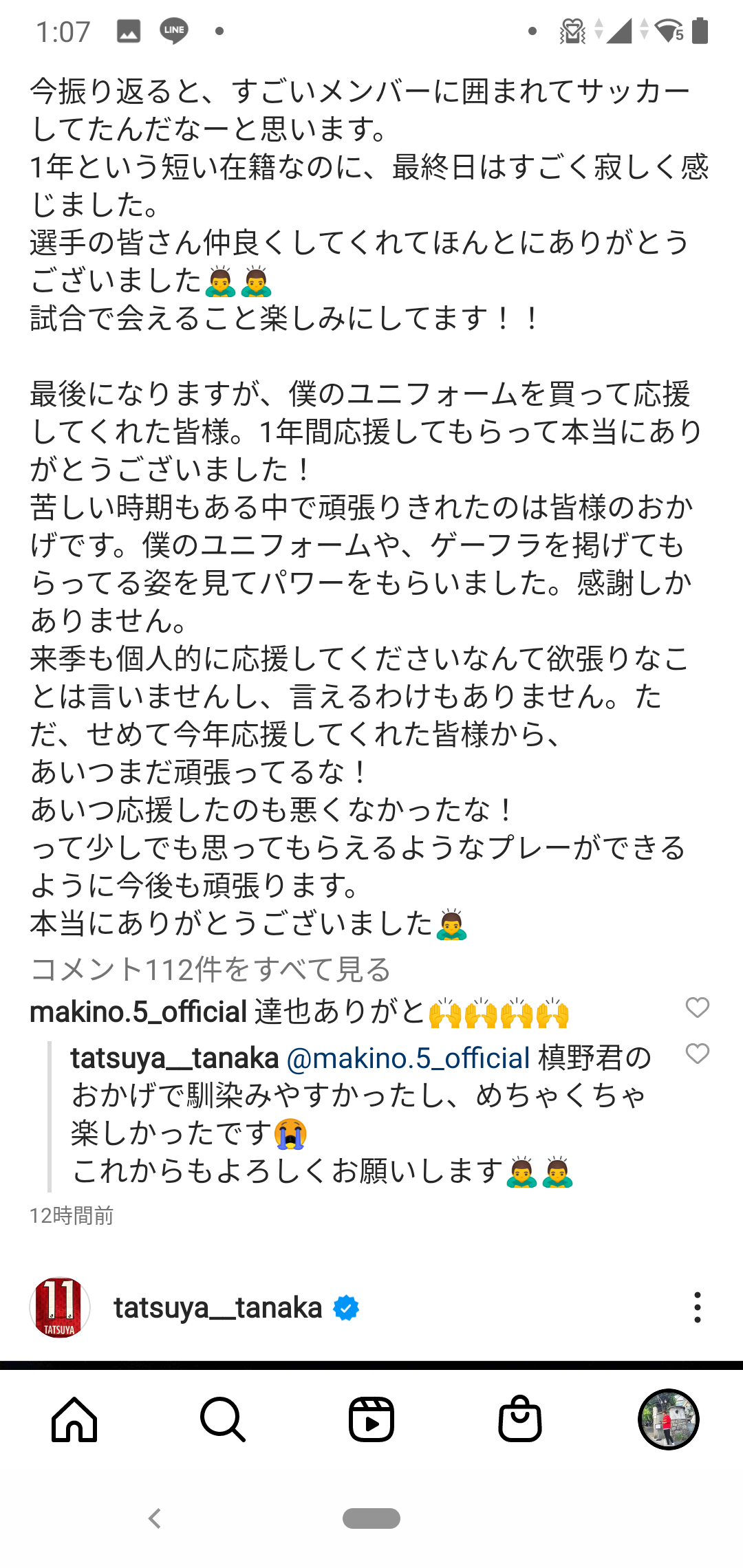
Task: Like makino.5_official's comment
Action: tap(697, 1008)
